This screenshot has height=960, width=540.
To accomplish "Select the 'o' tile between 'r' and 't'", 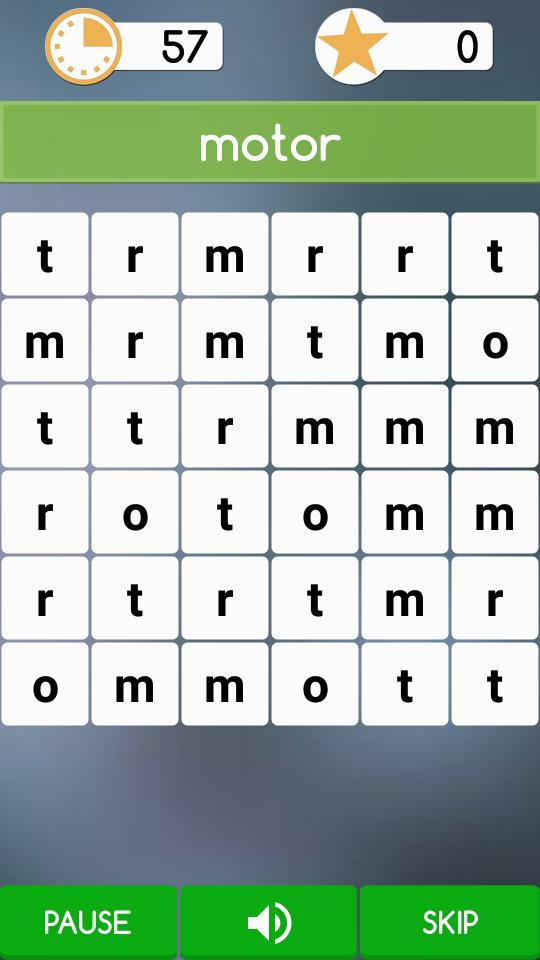I will click(x=135, y=512).
